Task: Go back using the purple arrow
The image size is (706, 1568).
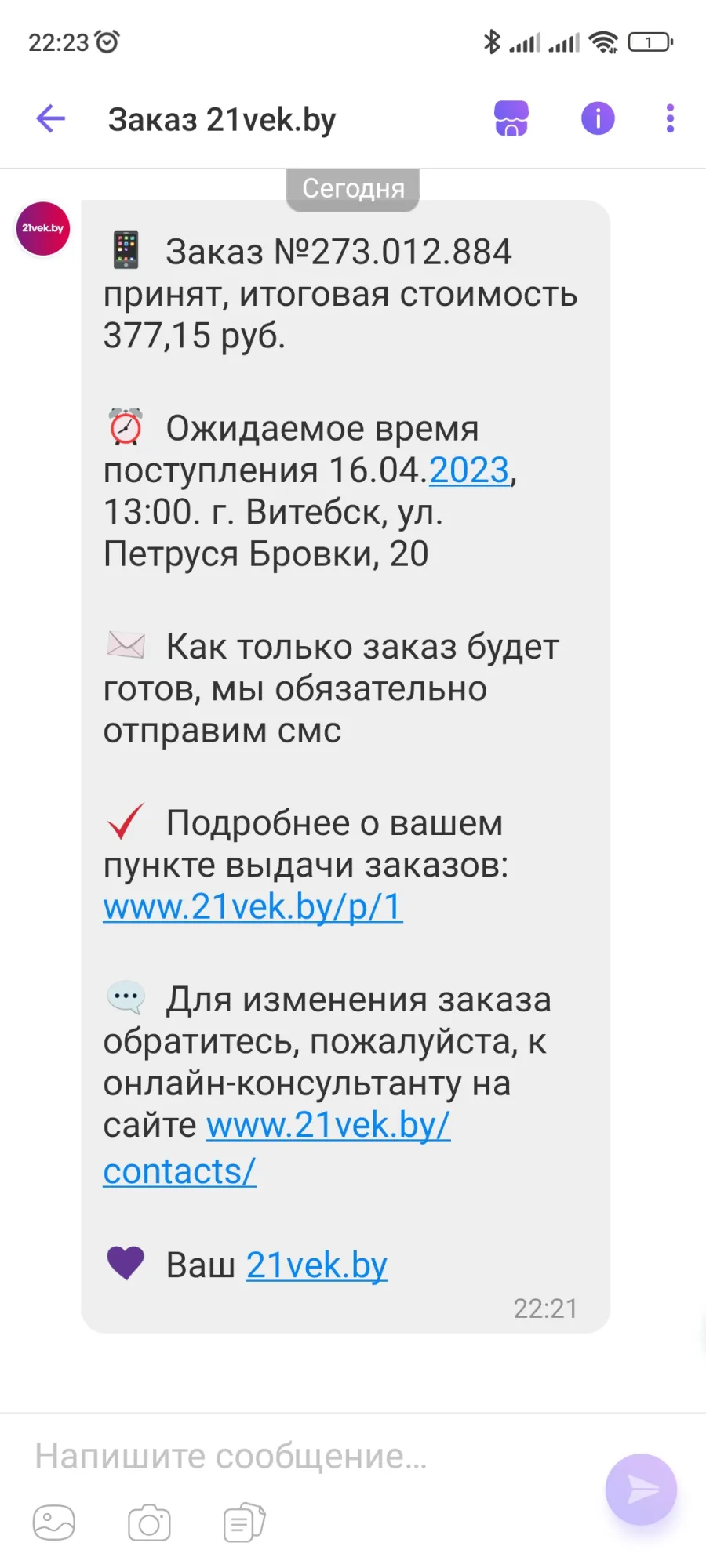Action: [x=51, y=119]
